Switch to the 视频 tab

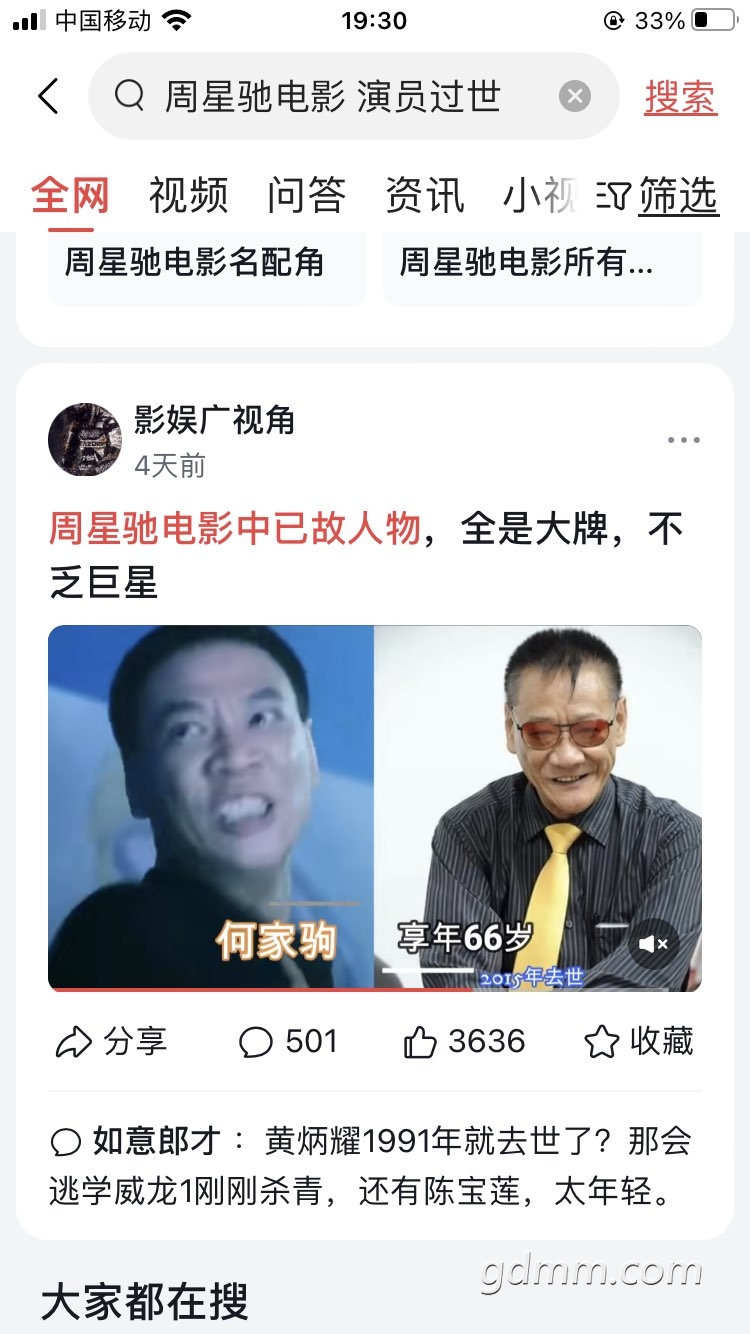pyautogui.click(x=188, y=195)
